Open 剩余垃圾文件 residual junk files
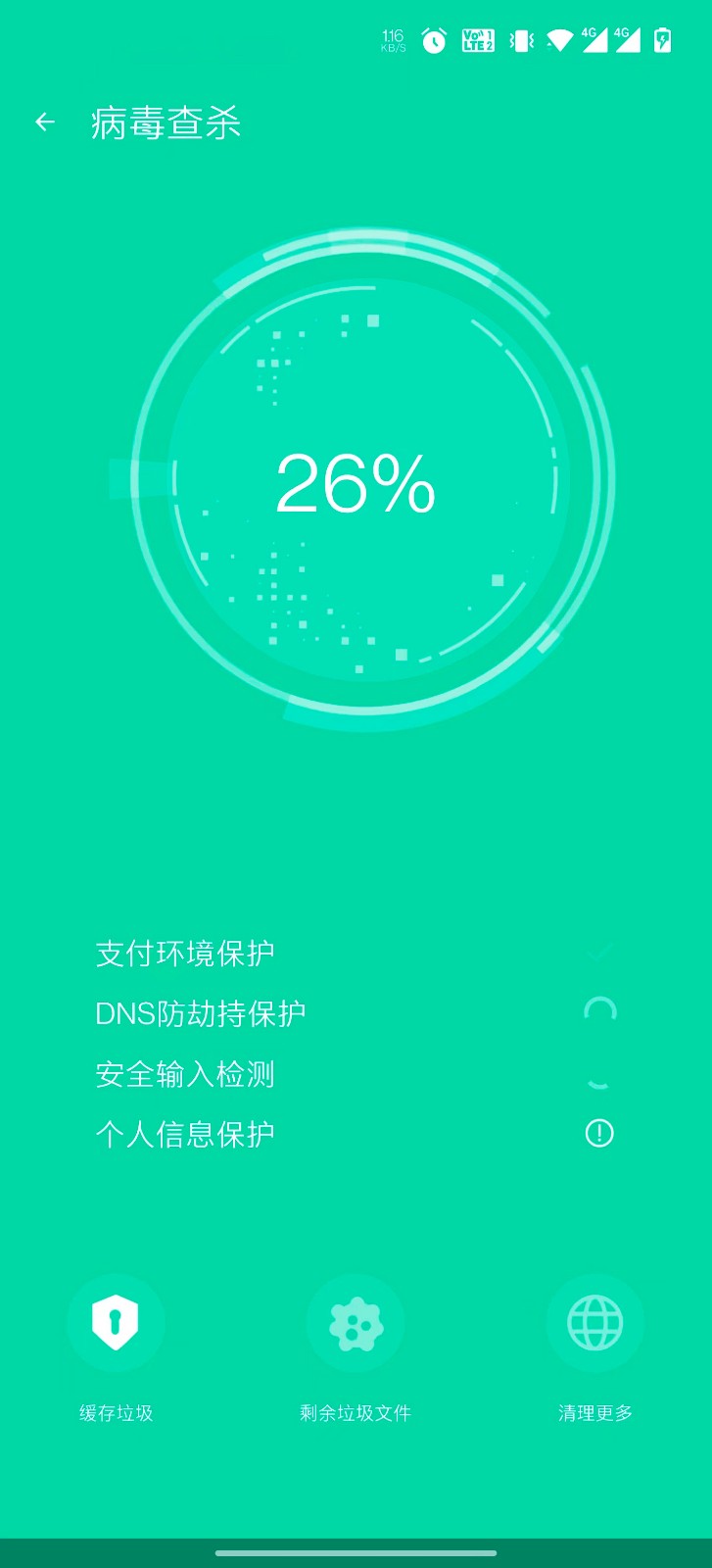The image size is (712, 1568). (356, 1323)
